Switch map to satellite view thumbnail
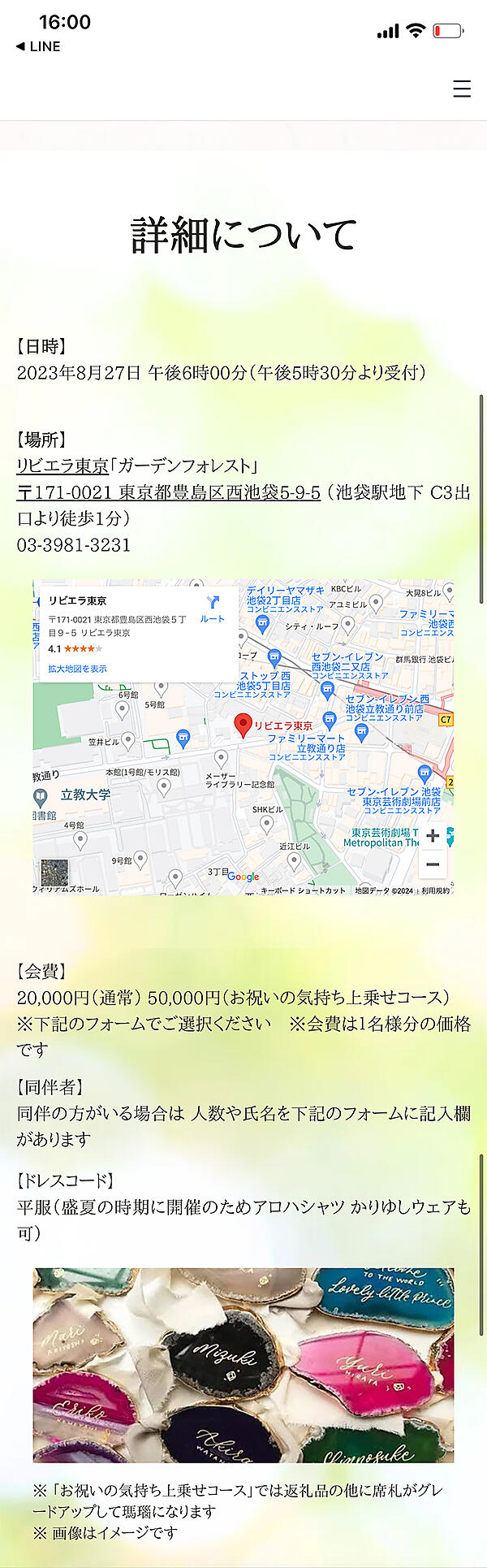487x1568 pixels. tap(55, 872)
